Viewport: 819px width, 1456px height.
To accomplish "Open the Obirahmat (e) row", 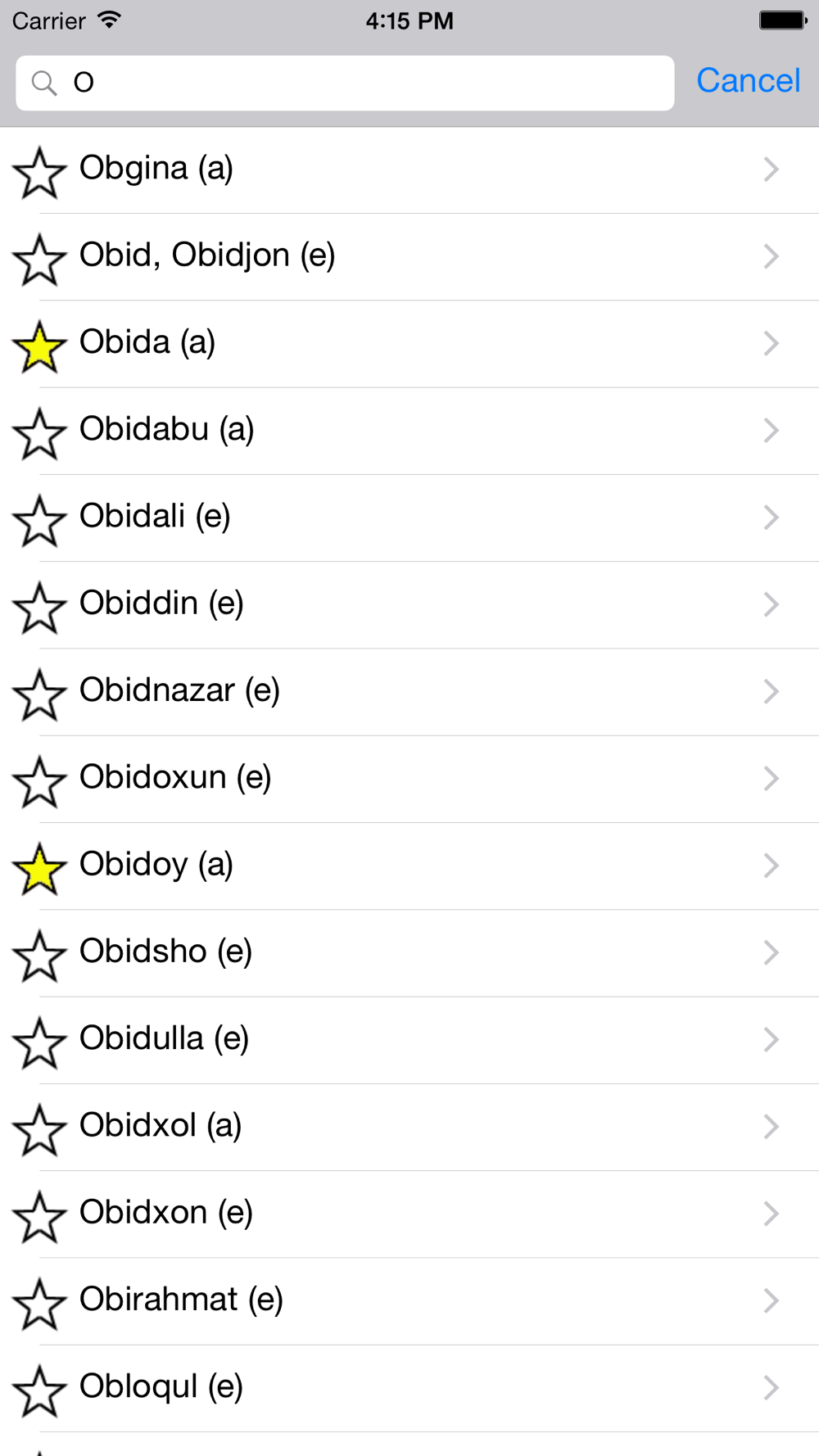I will point(409,1301).
